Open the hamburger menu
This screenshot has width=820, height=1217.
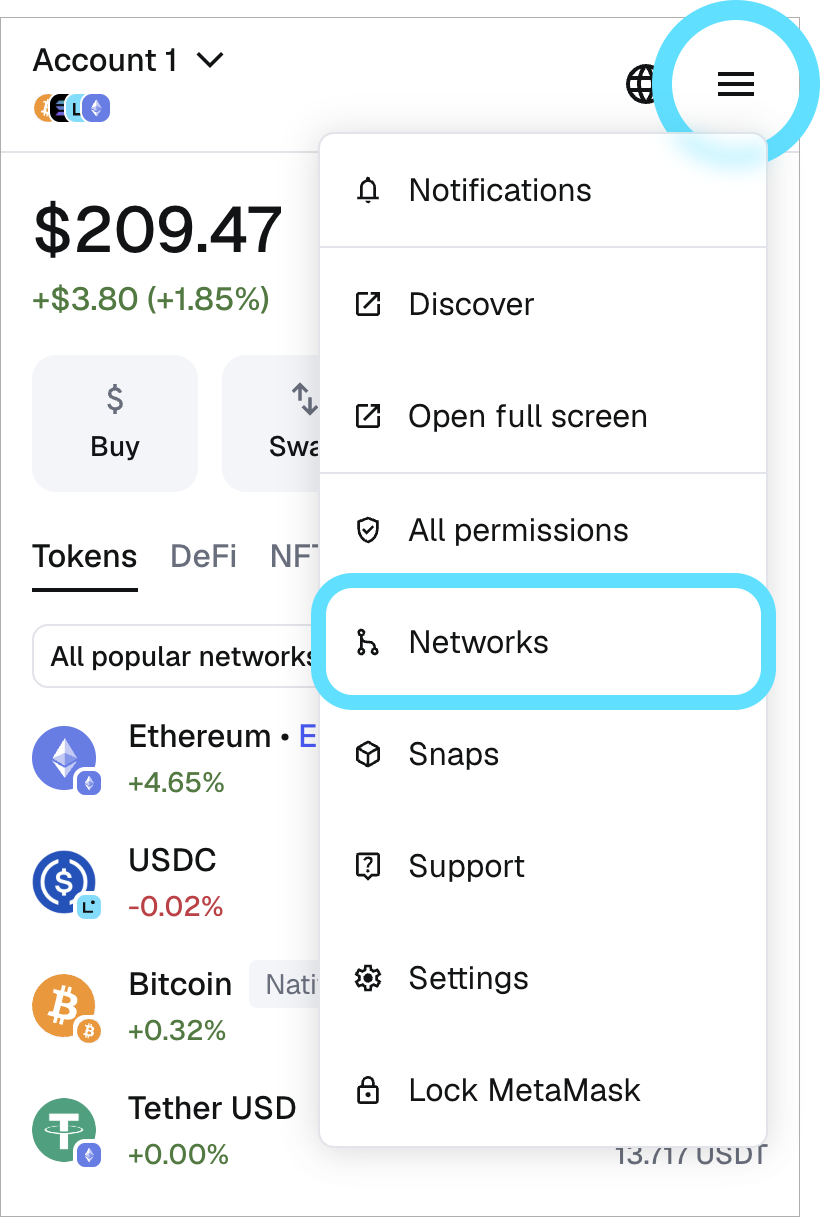[735, 84]
